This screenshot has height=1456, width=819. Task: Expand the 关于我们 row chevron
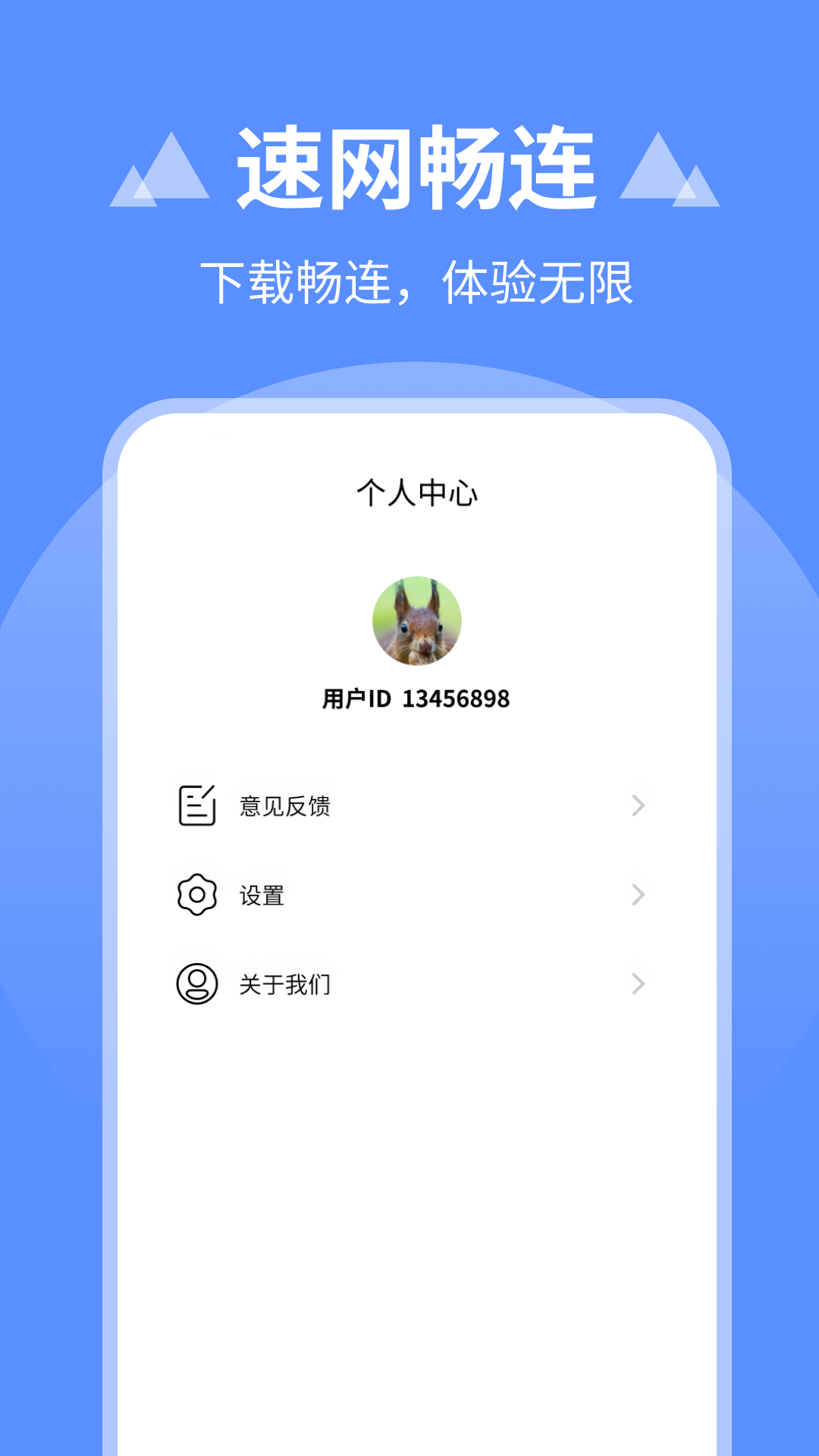[638, 984]
